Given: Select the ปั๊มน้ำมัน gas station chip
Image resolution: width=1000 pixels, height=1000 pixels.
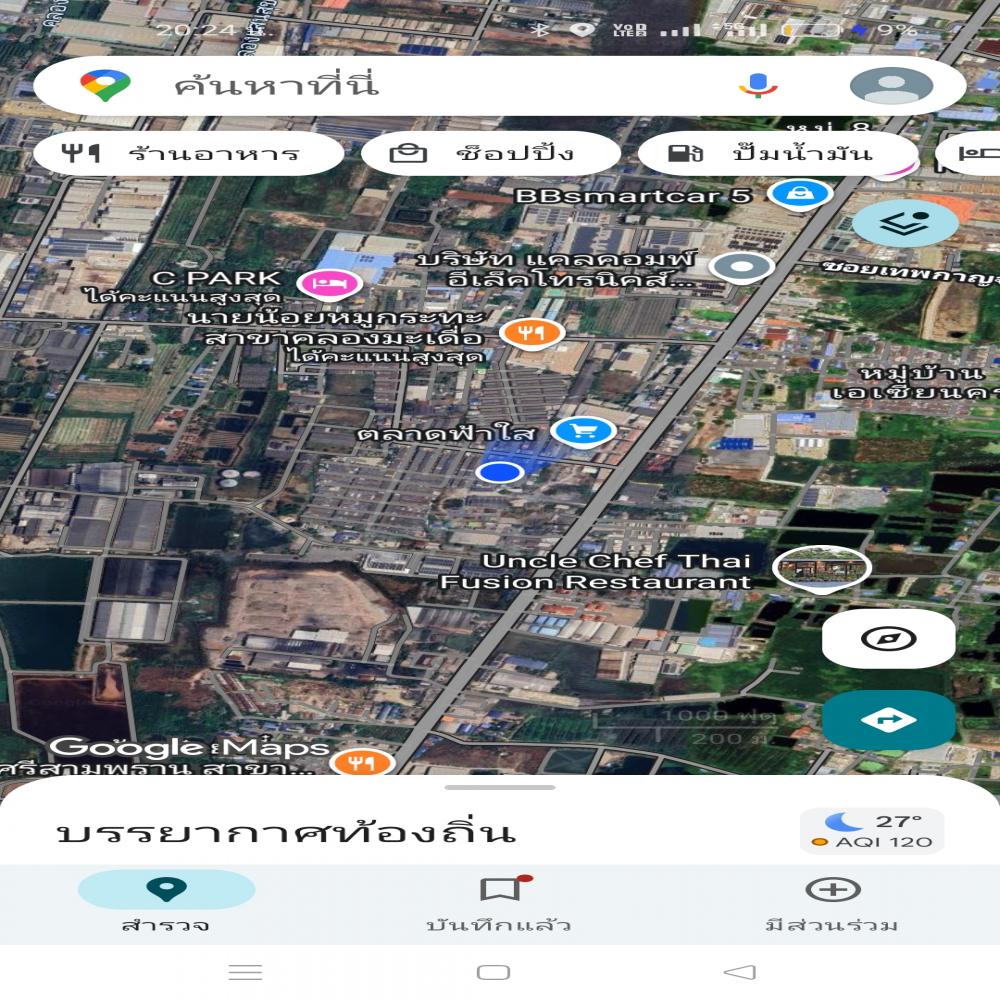Looking at the screenshot, I should tap(778, 154).
